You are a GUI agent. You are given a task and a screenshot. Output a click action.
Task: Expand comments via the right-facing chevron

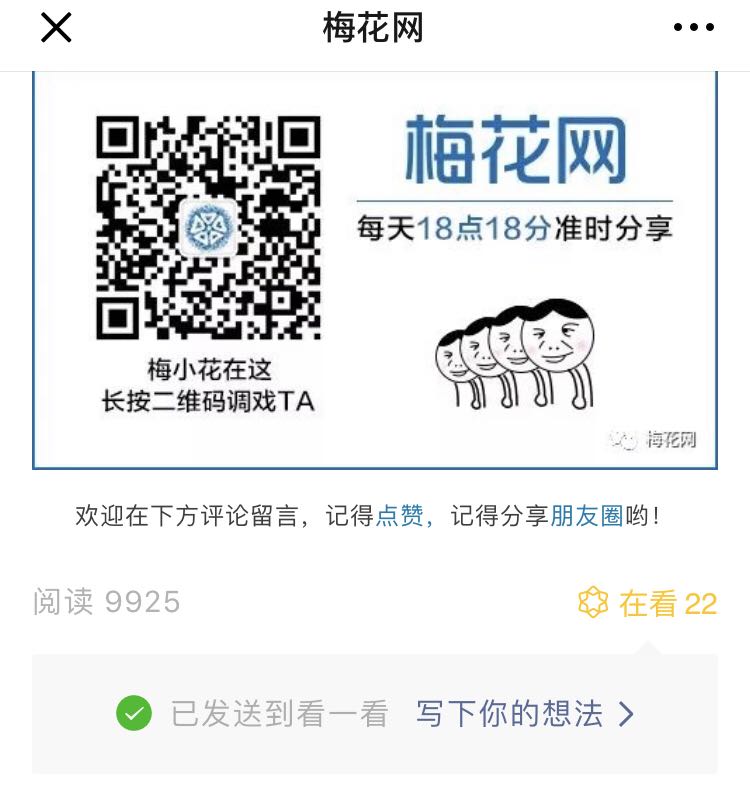tap(628, 712)
